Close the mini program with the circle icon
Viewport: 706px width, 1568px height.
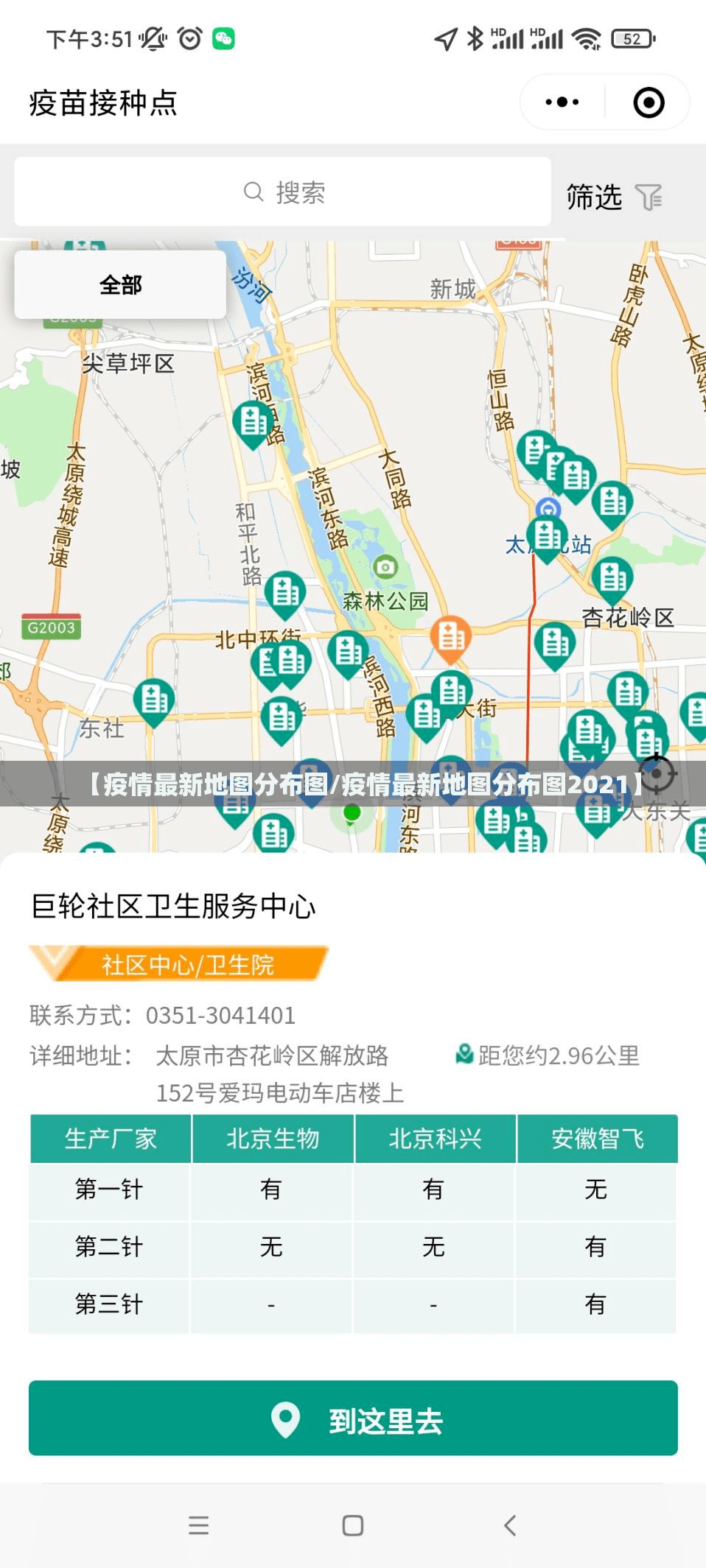[649, 102]
